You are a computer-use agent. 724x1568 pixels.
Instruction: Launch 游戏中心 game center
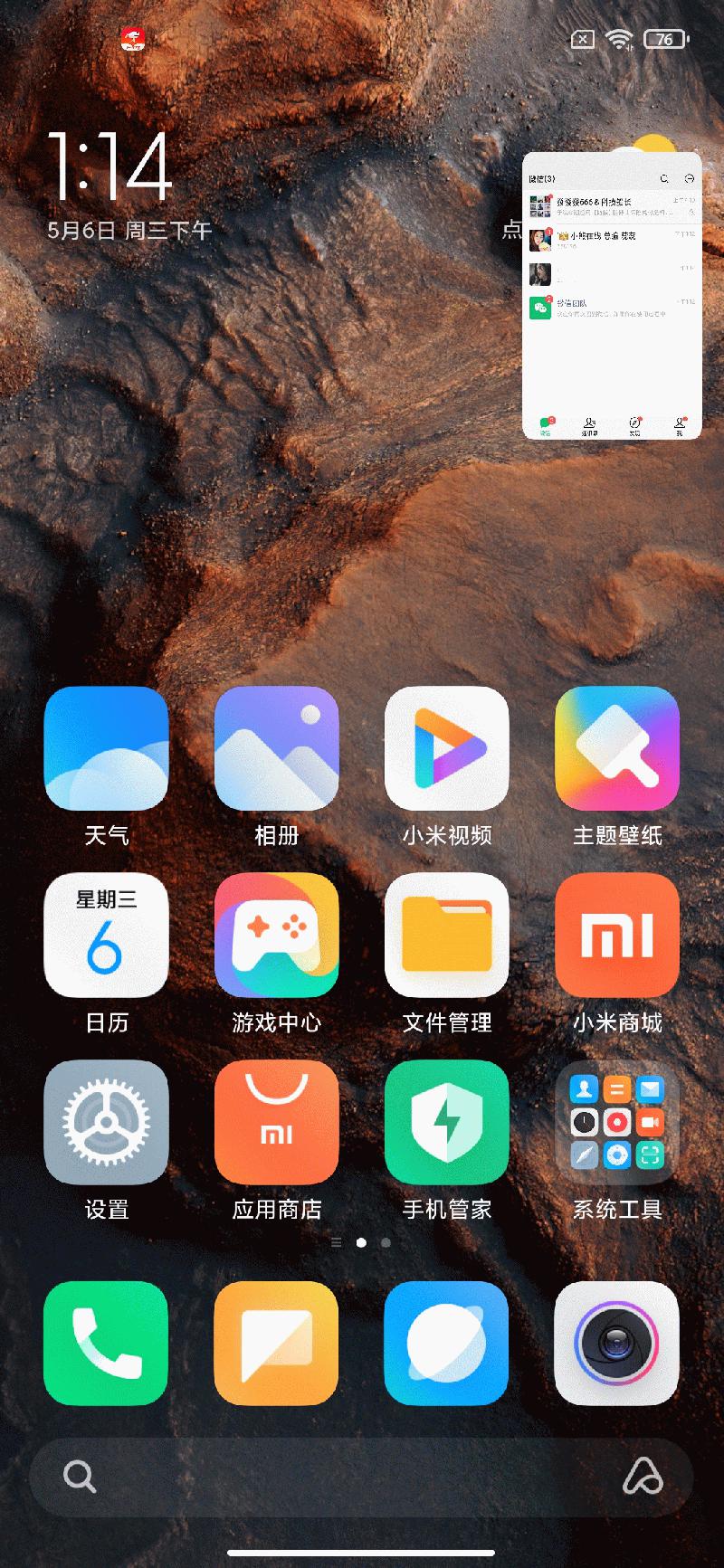[x=276, y=936]
